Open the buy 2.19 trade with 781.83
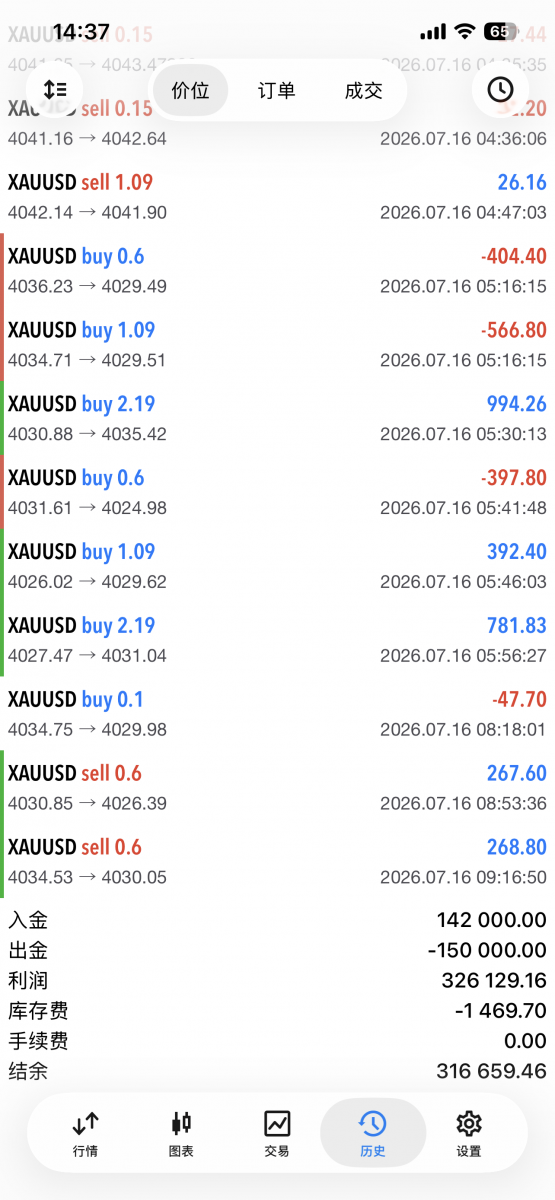This screenshot has width=555, height=1200. (277, 640)
